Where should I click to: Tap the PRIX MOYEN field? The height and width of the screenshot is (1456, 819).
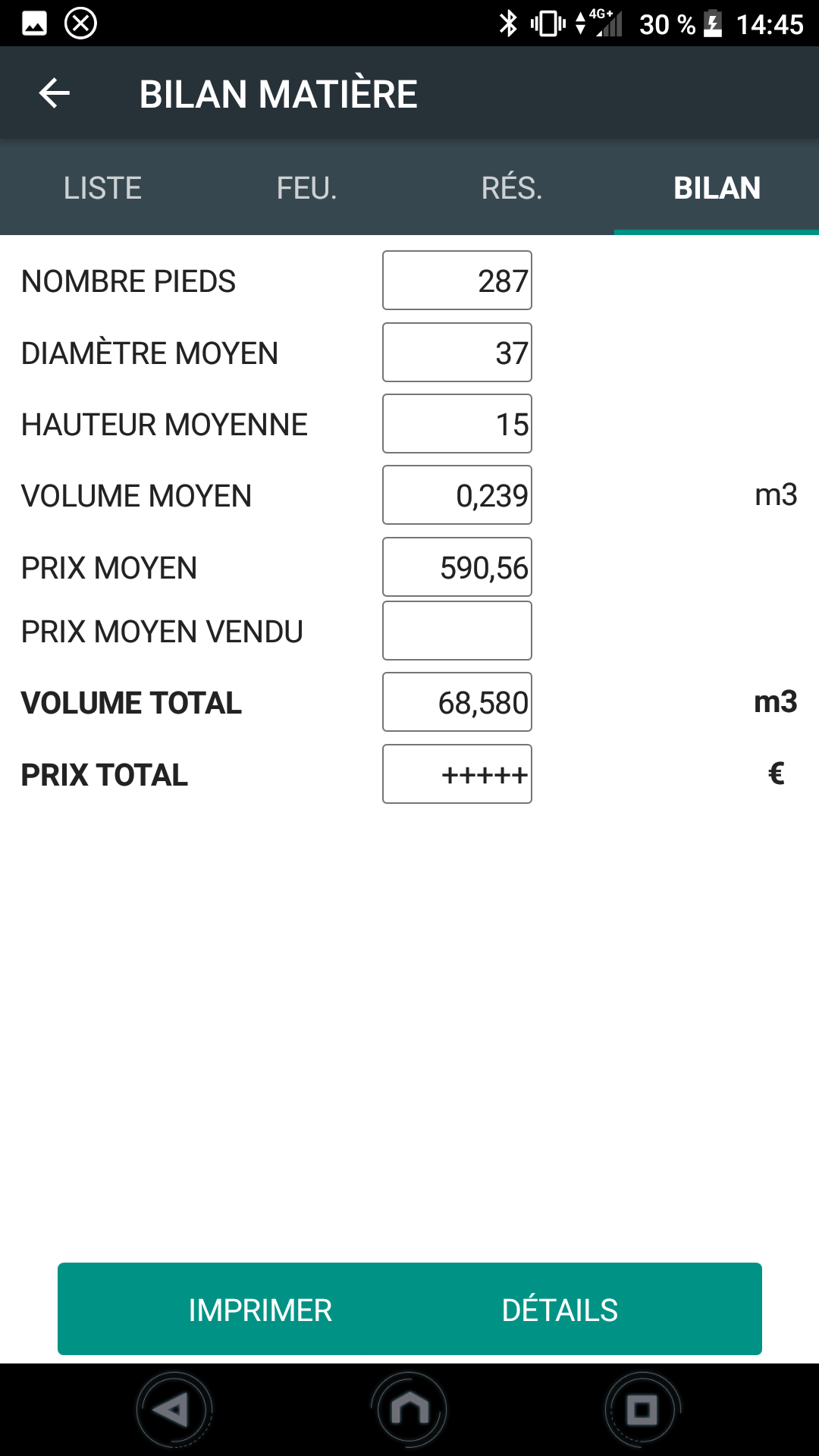point(457,567)
